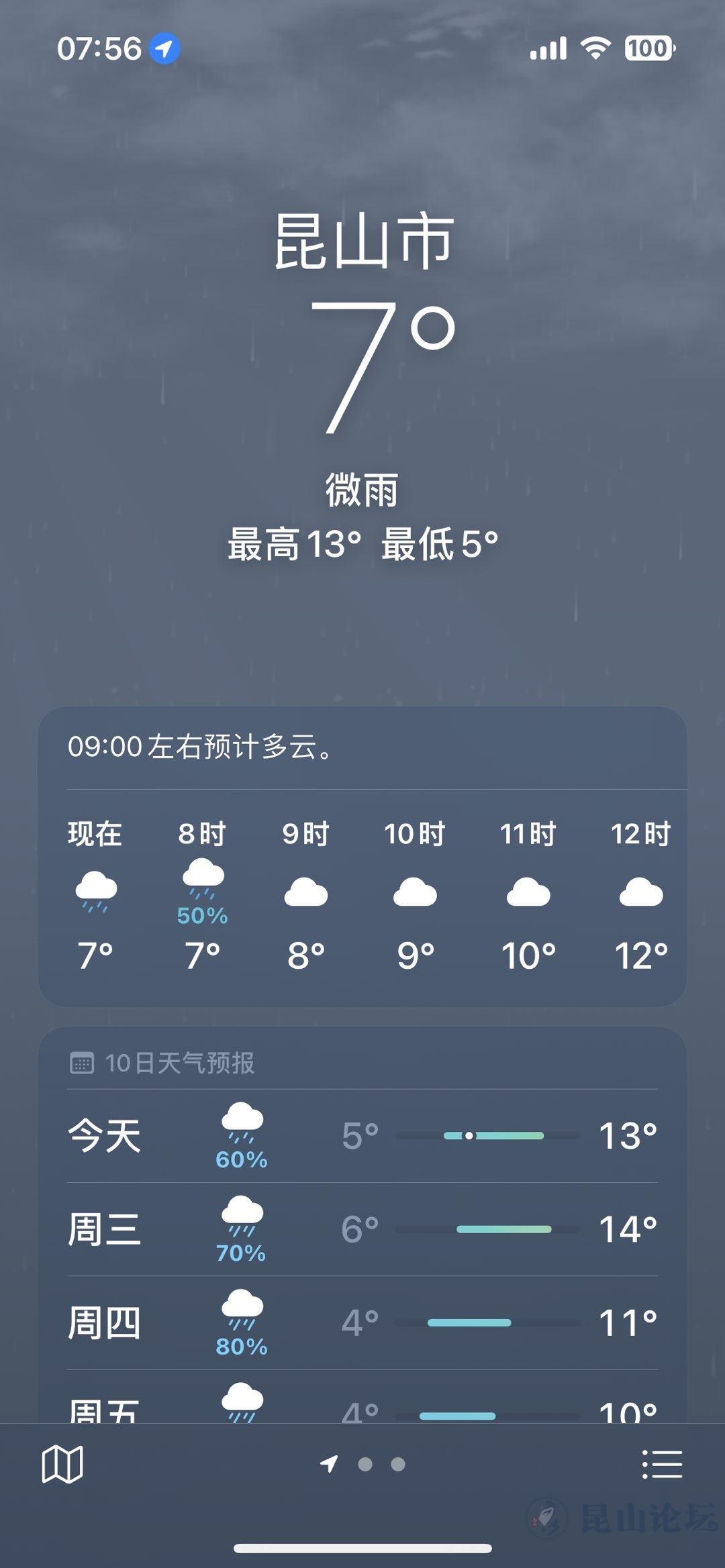Viewport: 725px width, 1568px height.
Task: Open today's (今天) forecast row
Action: 362,1136
